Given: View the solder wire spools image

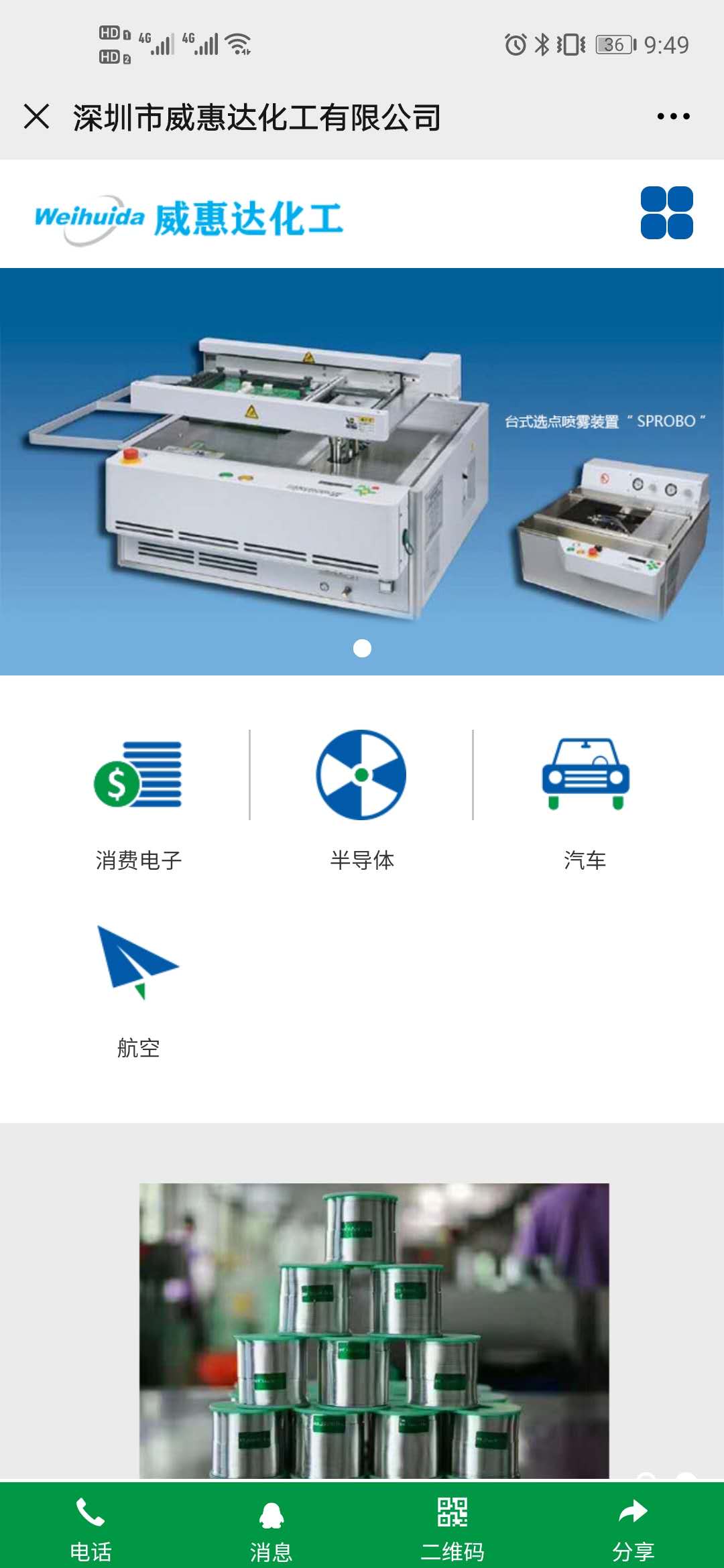Looking at the screenshot, I should click(x=374, y=1330).
